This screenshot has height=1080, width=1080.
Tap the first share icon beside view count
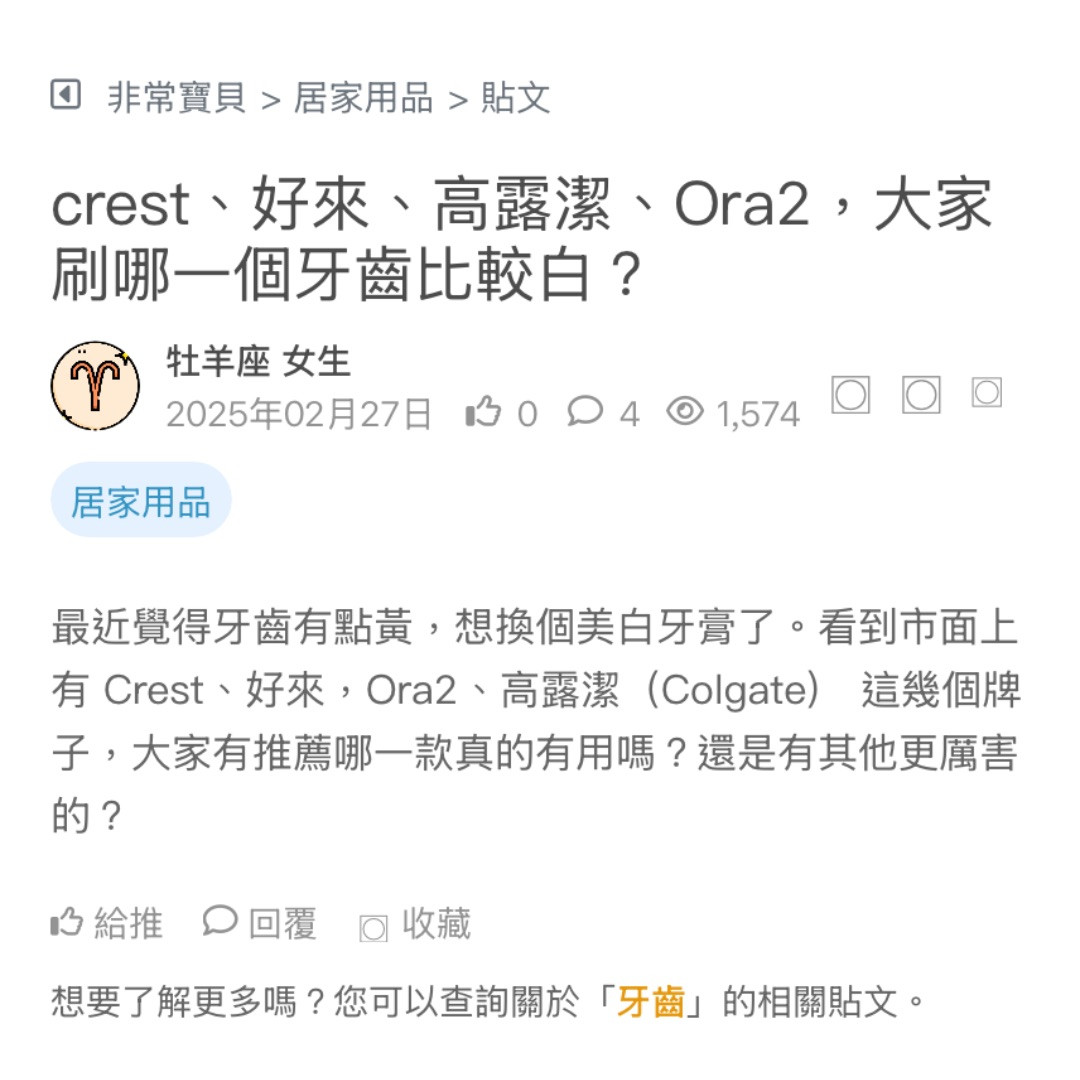(851, 396)
